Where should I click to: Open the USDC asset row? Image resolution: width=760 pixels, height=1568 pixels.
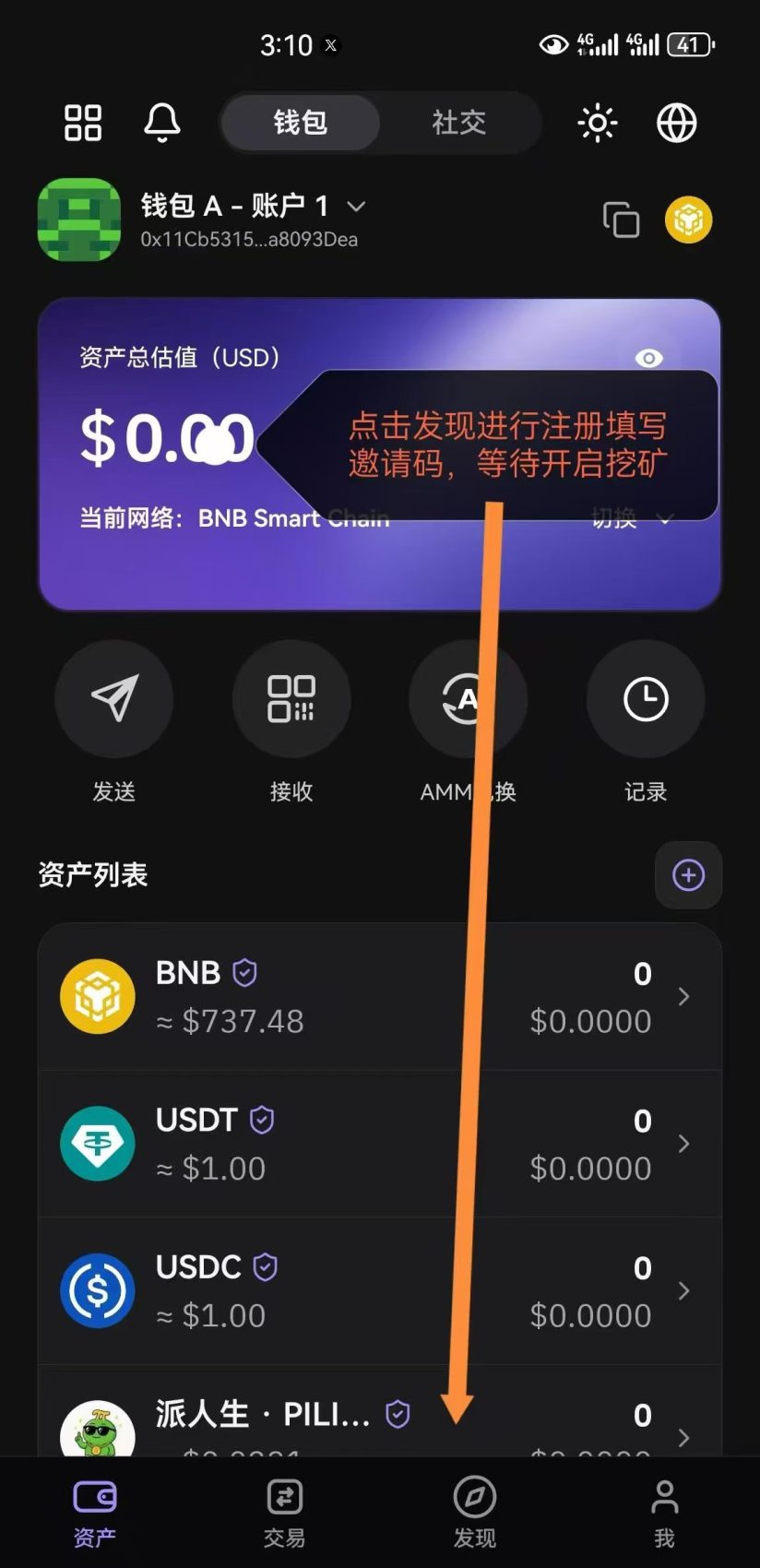pos(379,1291)
